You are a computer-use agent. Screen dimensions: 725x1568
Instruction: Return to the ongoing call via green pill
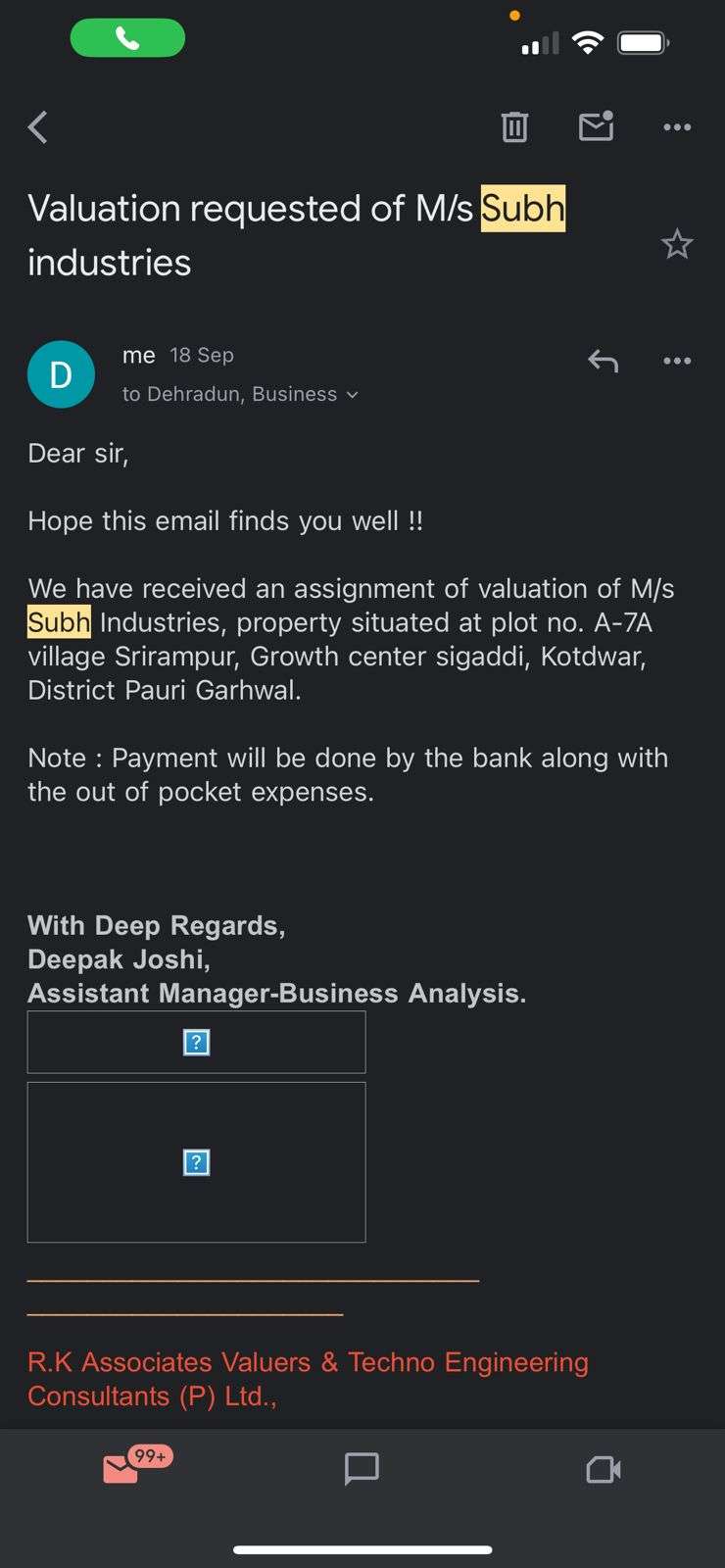tap(127, 38)
